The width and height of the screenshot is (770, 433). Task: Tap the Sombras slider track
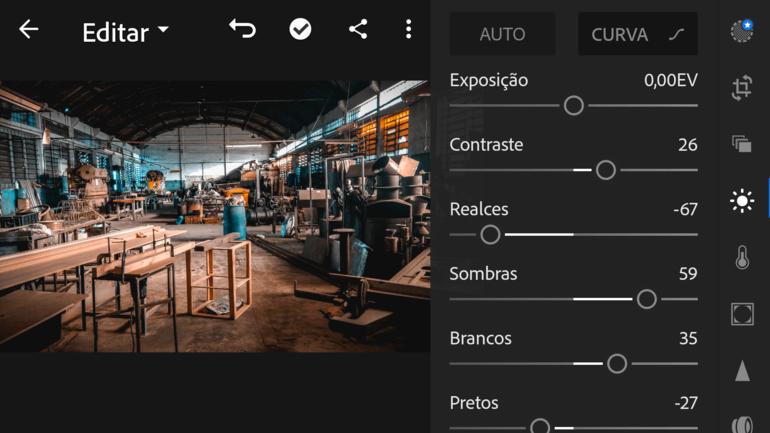pyautogui.click(x=520, y=299)
